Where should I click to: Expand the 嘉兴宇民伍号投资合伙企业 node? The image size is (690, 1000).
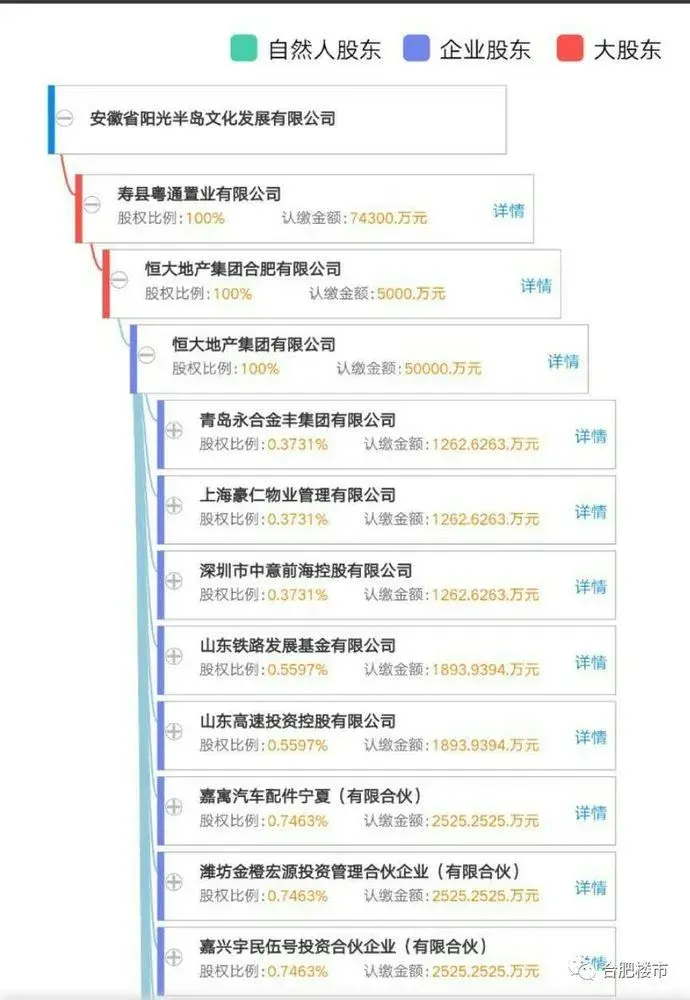174,957
